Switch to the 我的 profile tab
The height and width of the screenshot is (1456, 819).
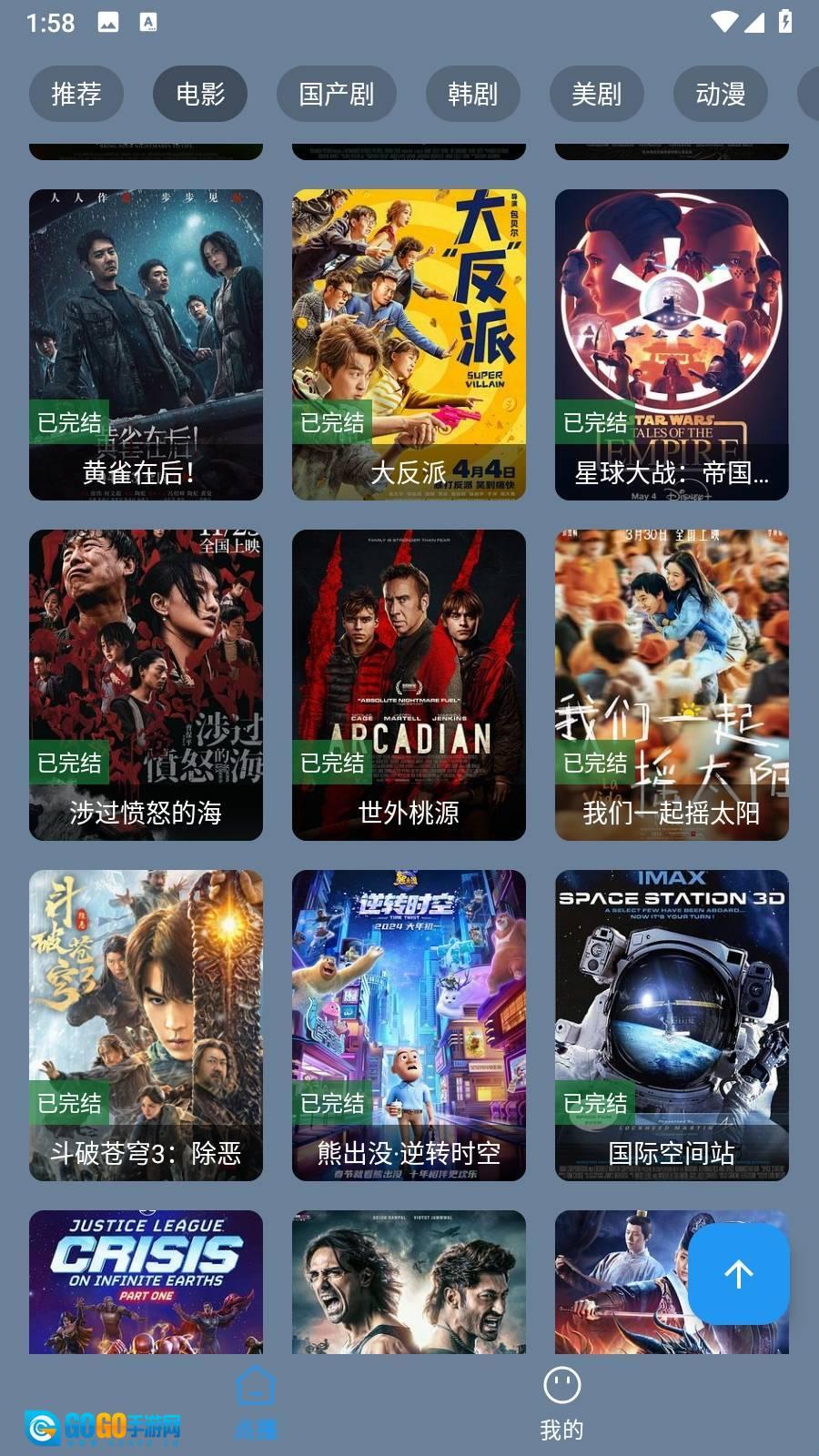561,1403
